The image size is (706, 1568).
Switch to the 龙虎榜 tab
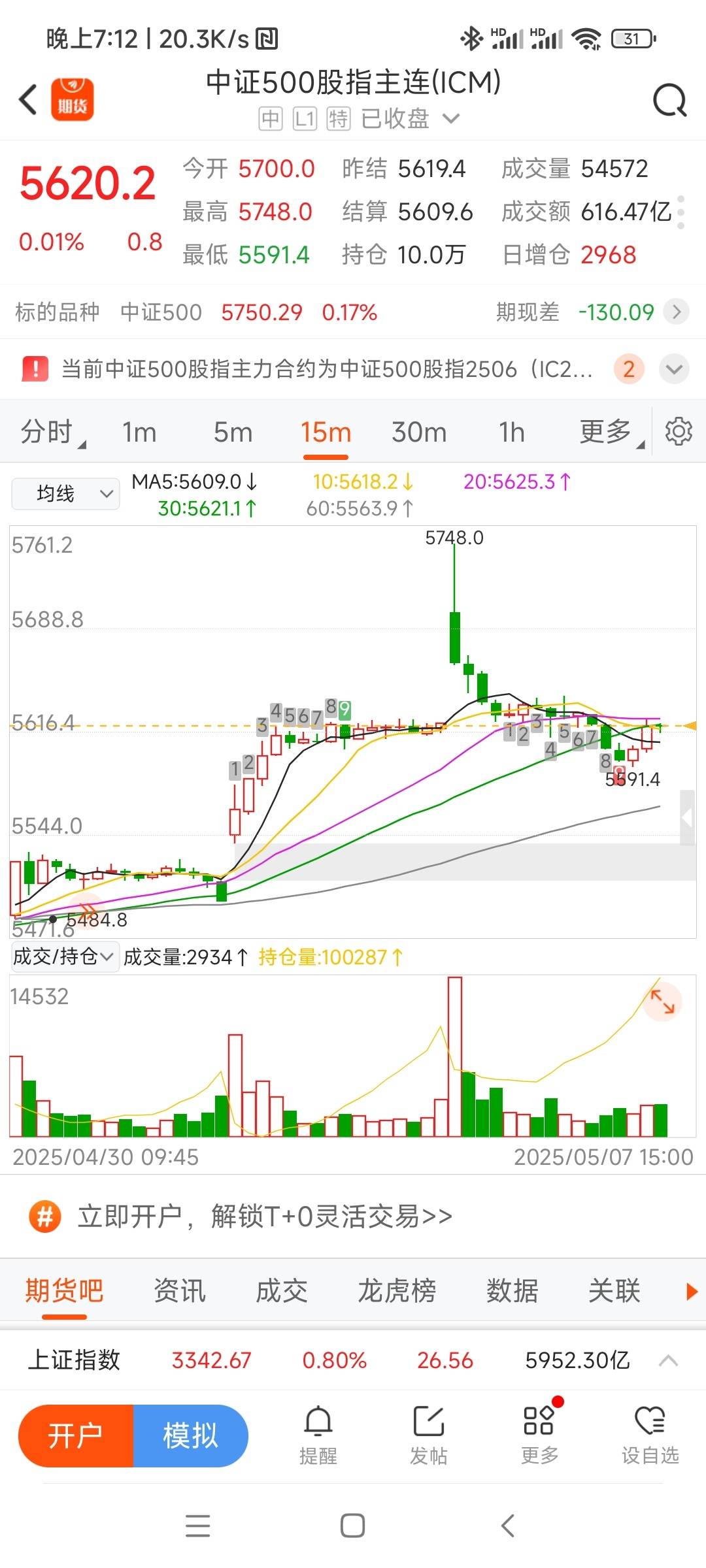396,1290
